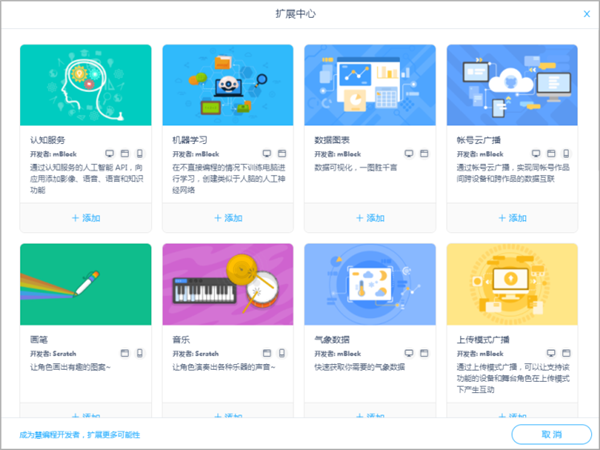Add the 认知服务 extension
The image size is (600, 450).
86,217
